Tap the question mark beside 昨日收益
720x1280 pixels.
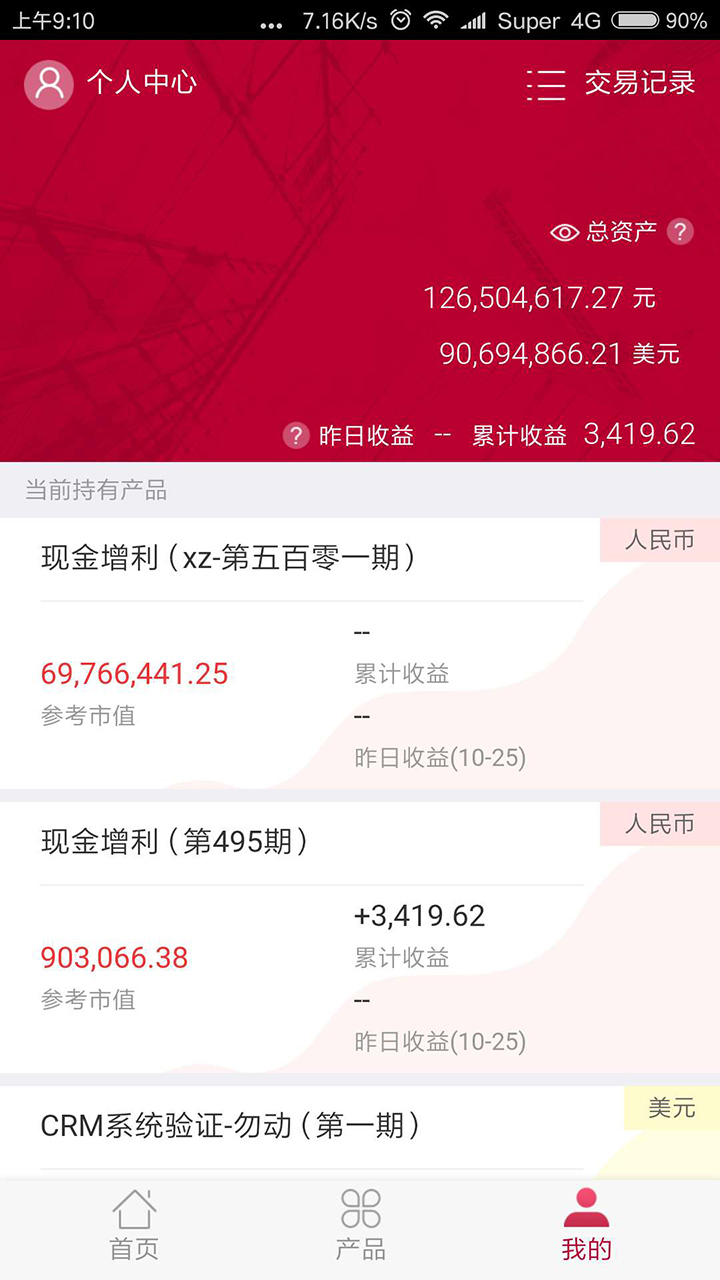[x=297, y=434]
